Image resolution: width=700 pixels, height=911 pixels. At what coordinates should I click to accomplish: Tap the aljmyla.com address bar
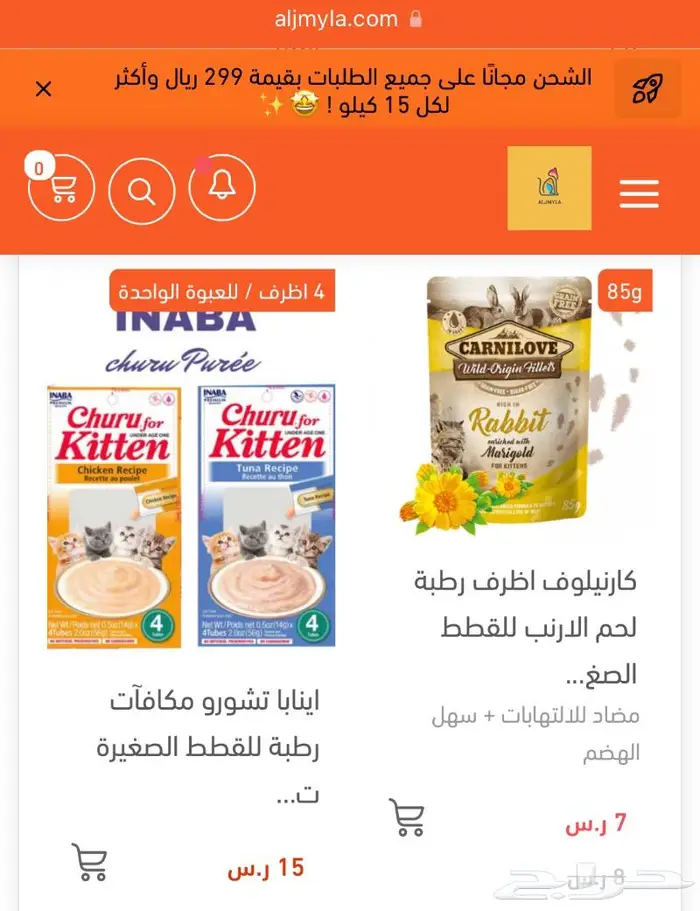tap(349, 19)
